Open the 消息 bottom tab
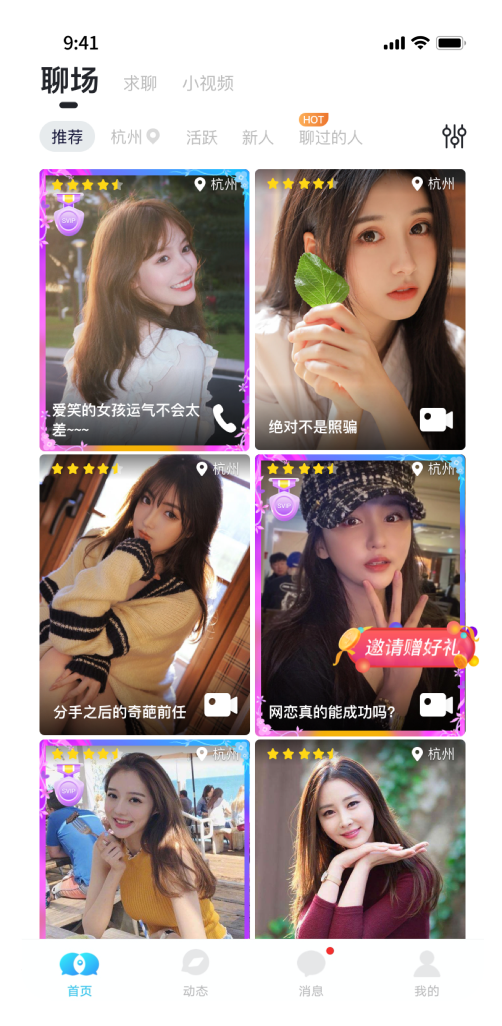 311,974
